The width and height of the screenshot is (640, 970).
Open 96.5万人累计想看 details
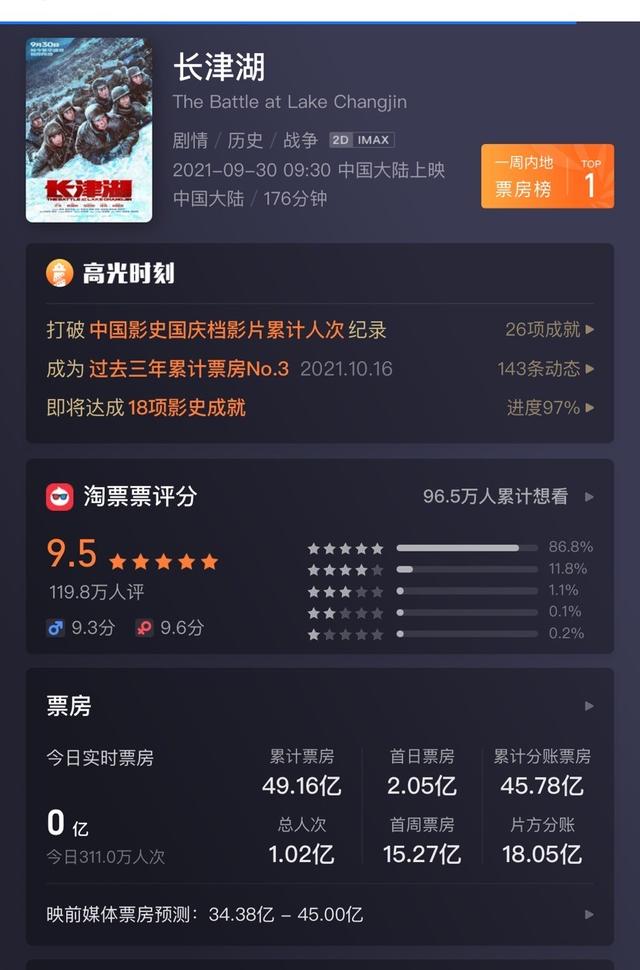[x=507, y=496]
